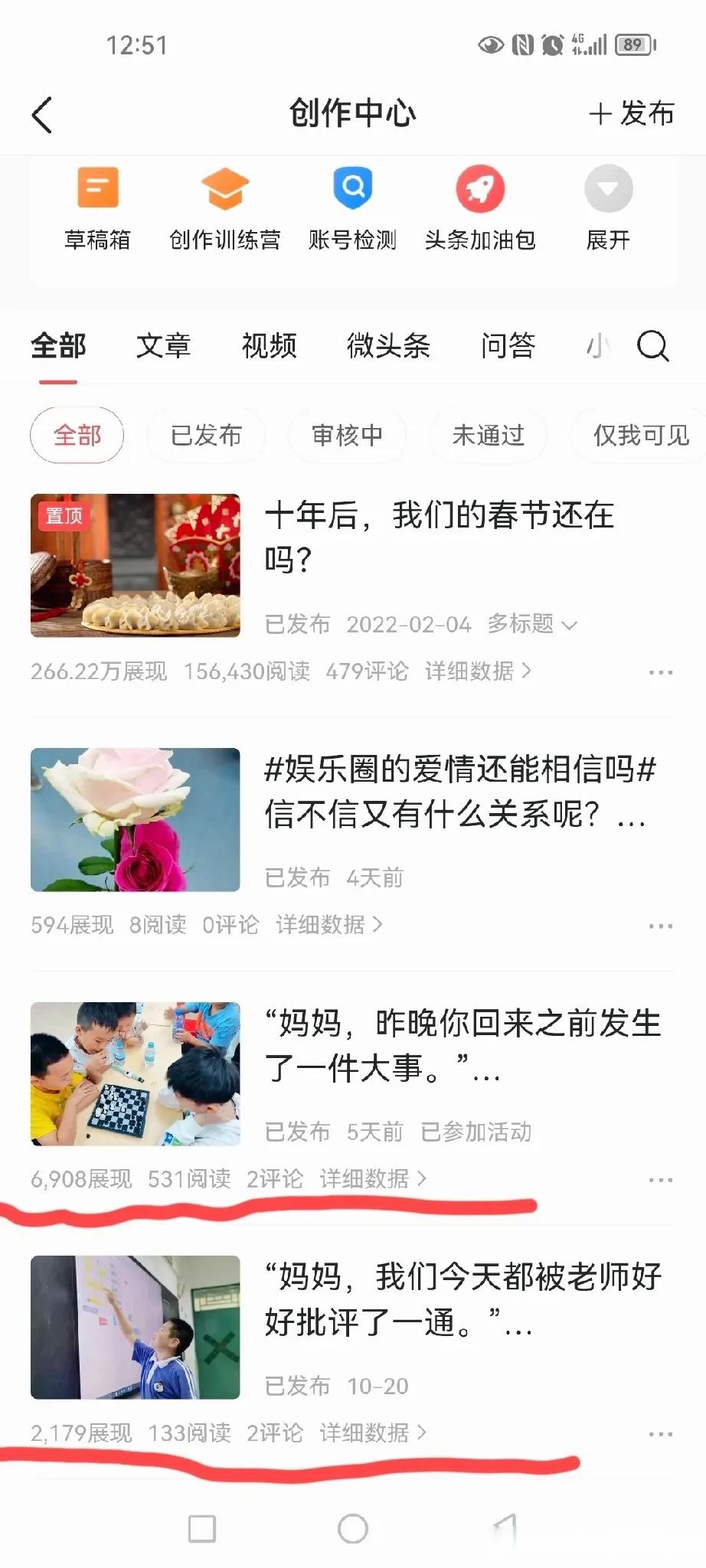The height and width of the screenshot is (1568, 706).
Task: Expand 多标题 dropdown on the pinned article
Action: coord(532,625)
